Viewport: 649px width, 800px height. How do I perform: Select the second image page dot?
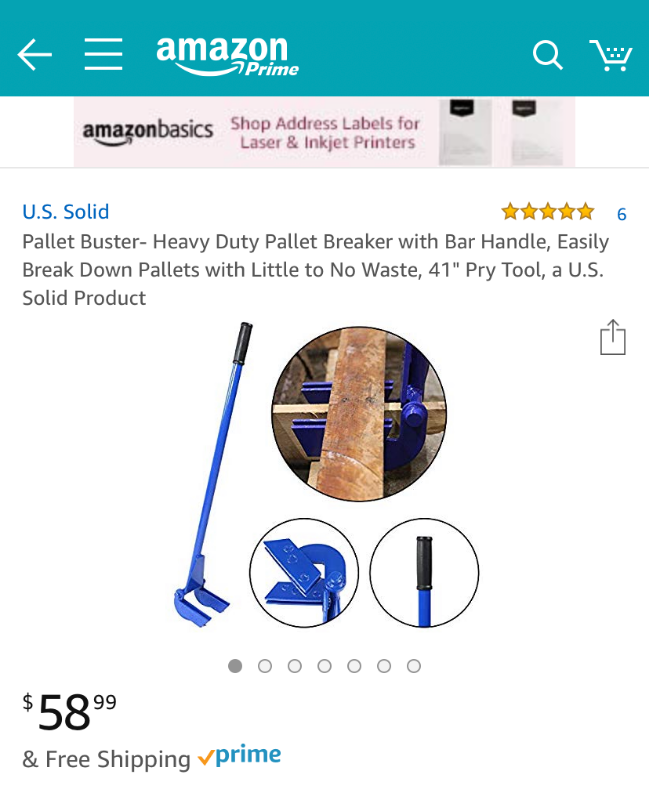coord(265,666)
